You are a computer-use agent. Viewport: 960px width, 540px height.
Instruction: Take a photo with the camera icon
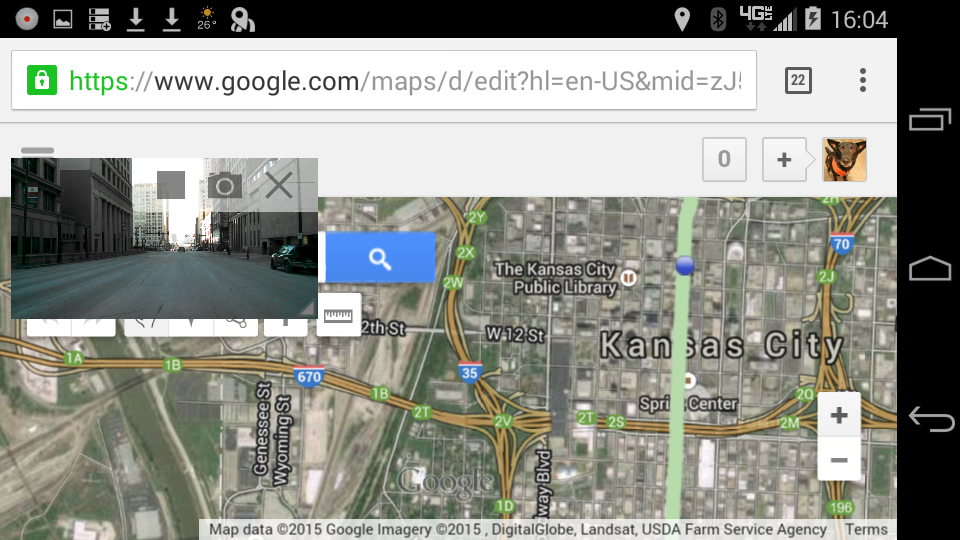coord(225,185)
